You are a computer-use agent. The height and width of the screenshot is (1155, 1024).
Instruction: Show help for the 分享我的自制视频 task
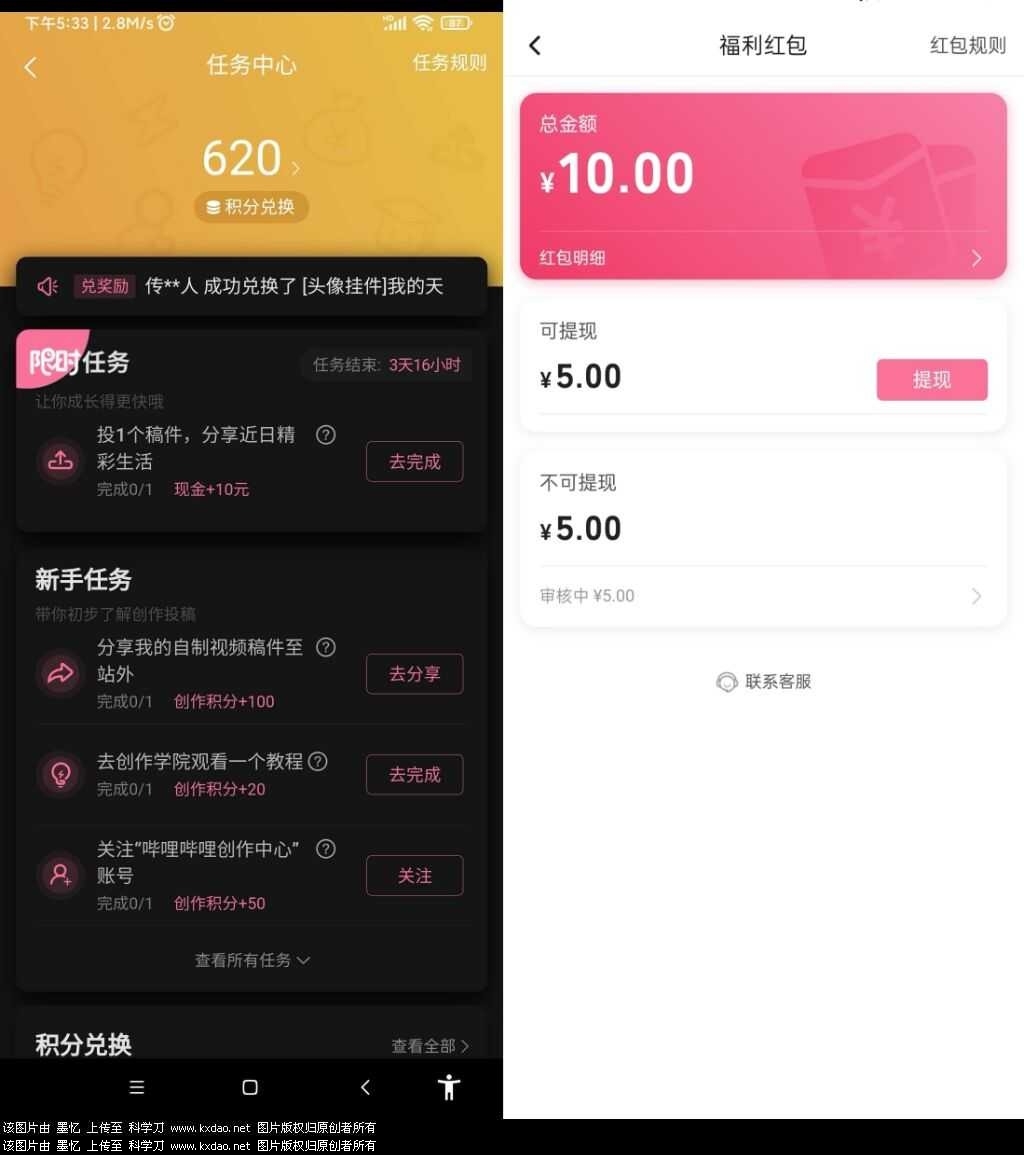click(x=325, y=647)
